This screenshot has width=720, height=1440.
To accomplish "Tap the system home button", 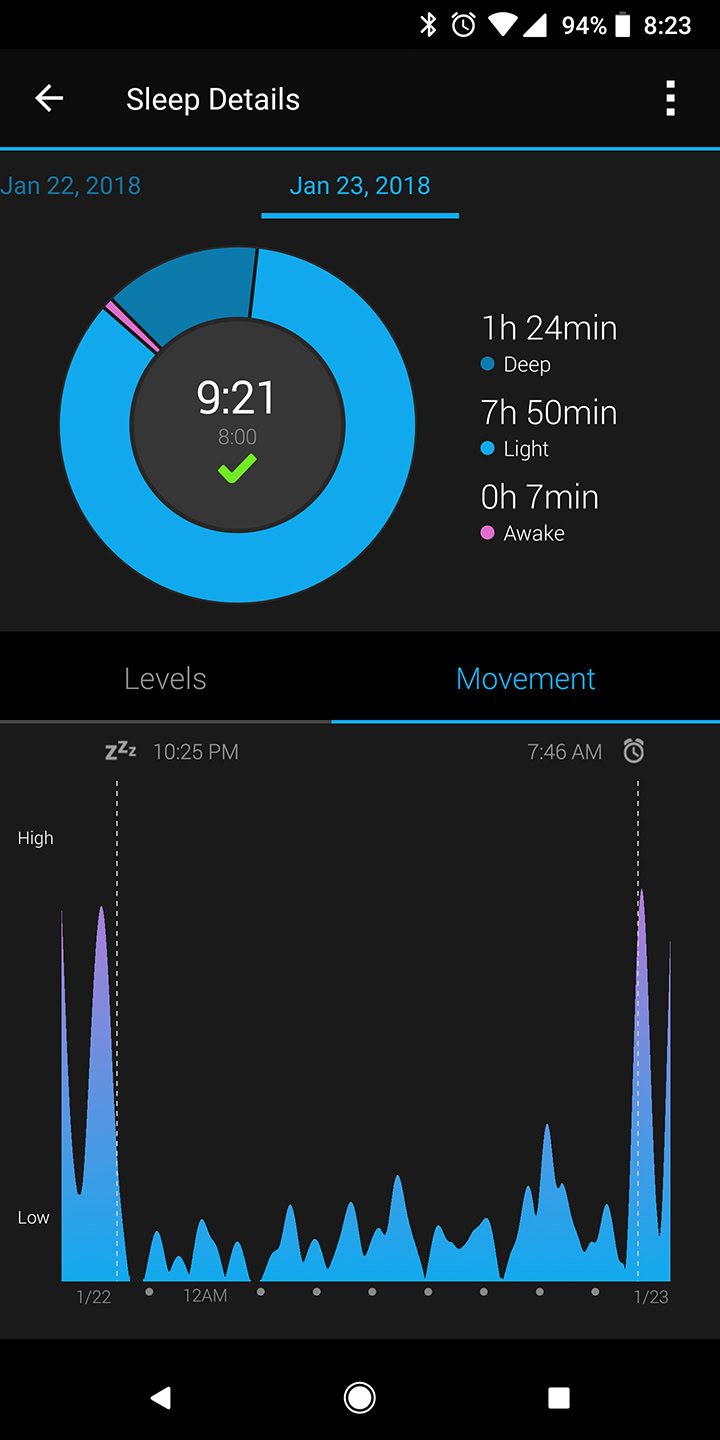I will click(x=360, y=1397).
